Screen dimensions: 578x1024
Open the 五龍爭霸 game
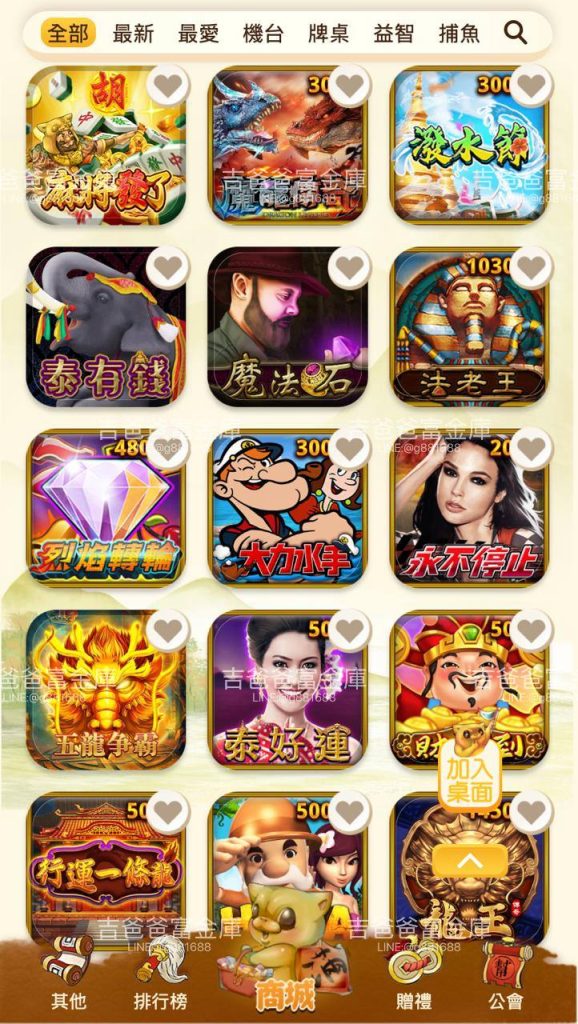106,690
